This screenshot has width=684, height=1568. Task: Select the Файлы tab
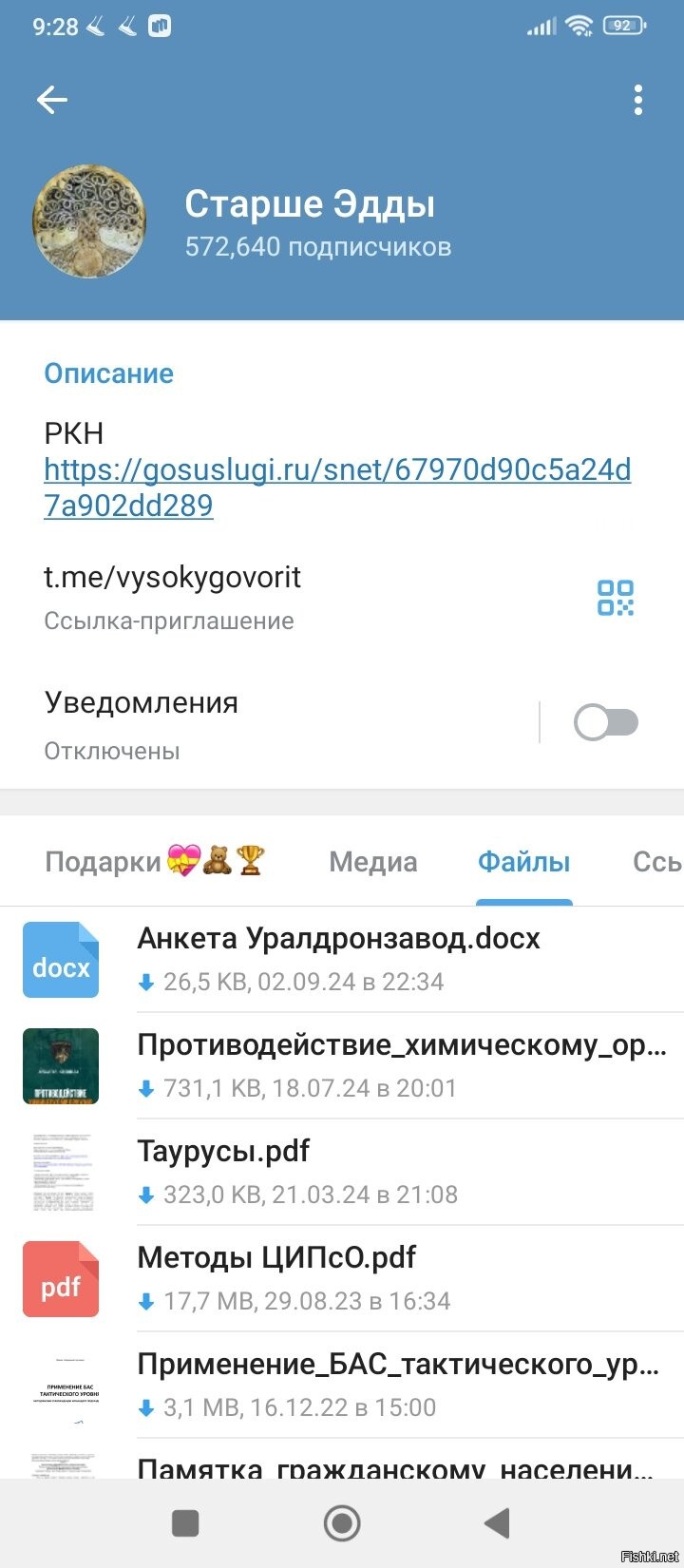(x=523, y=862)
